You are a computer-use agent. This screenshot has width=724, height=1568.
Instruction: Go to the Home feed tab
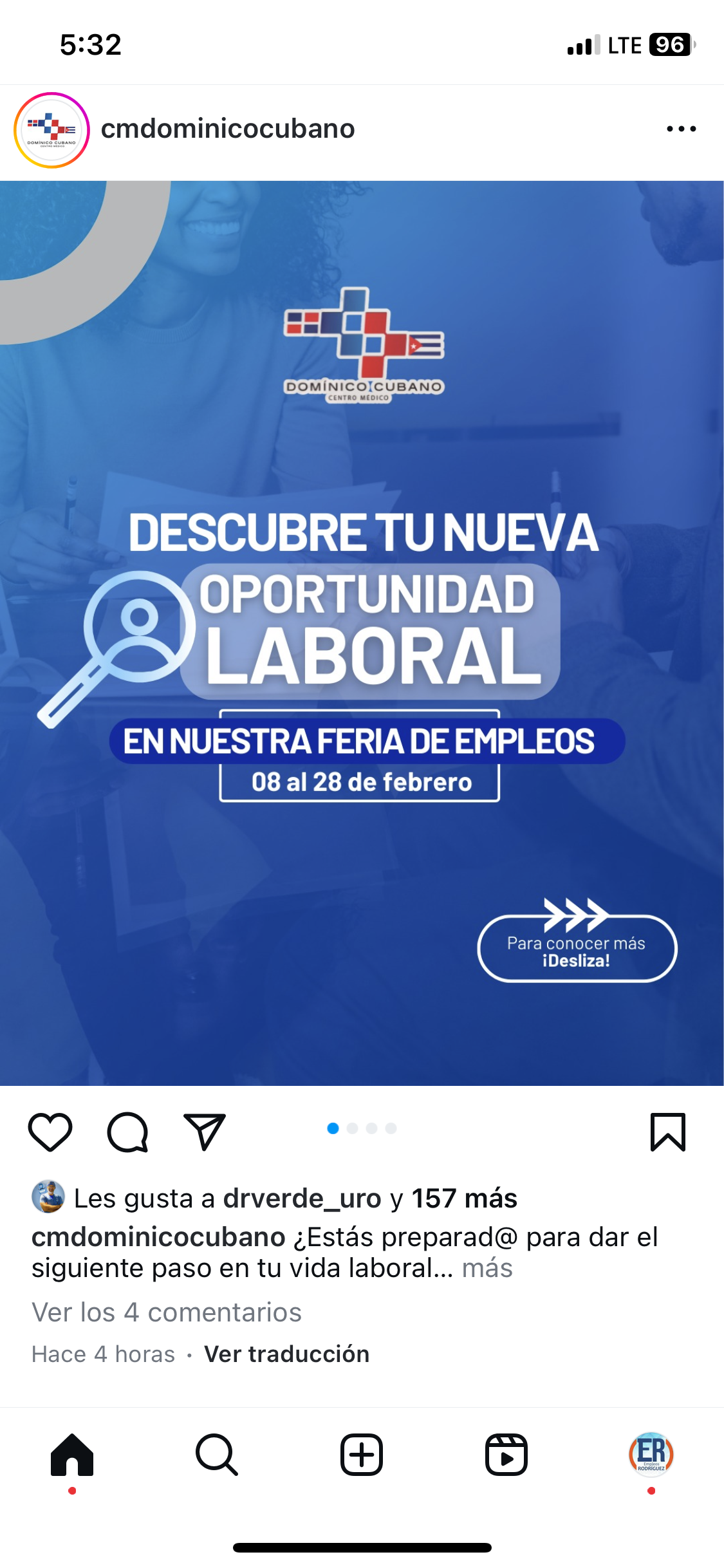coord(72,1455)
